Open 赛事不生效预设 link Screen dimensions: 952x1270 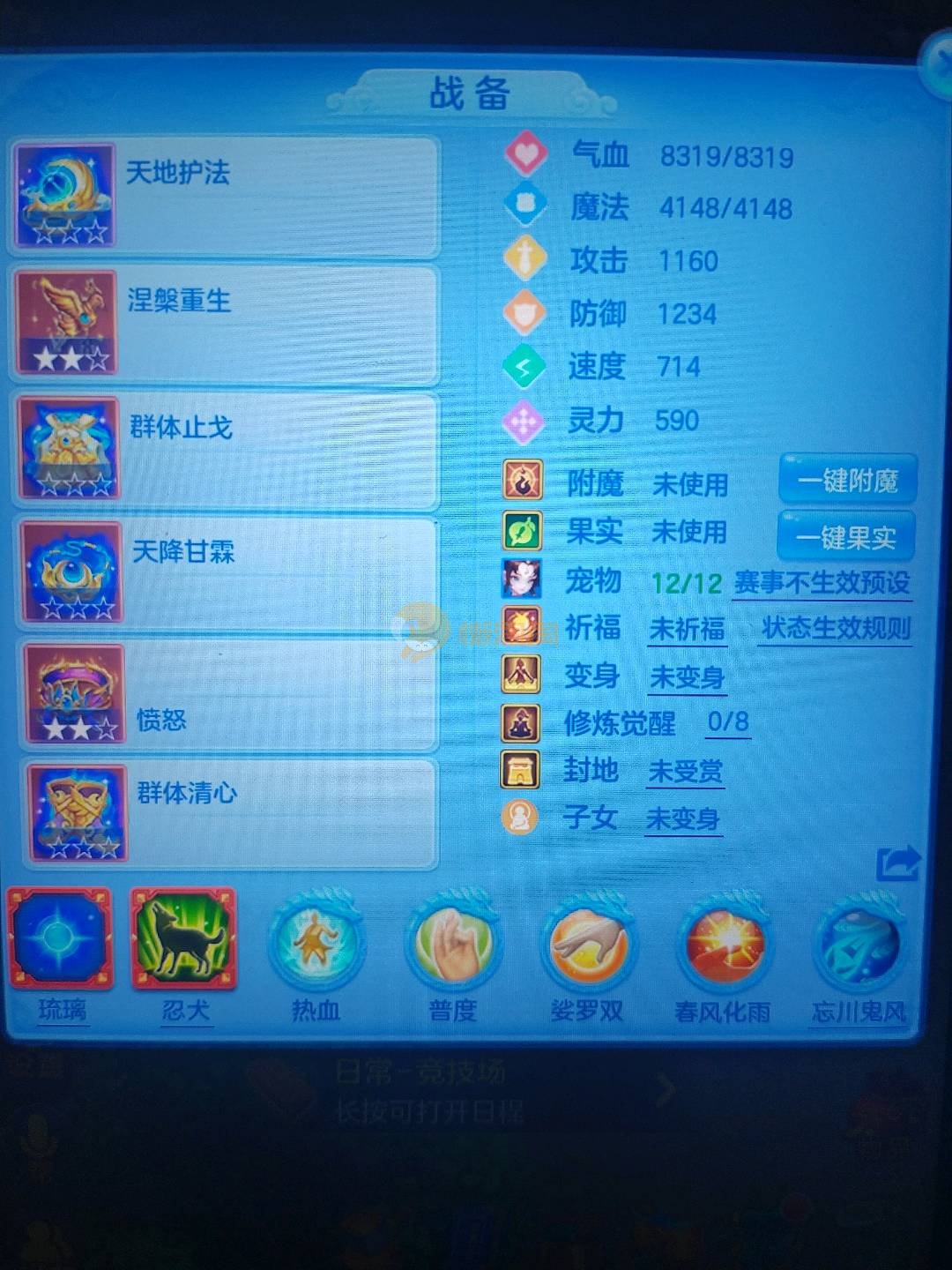(x=822, y=583)
